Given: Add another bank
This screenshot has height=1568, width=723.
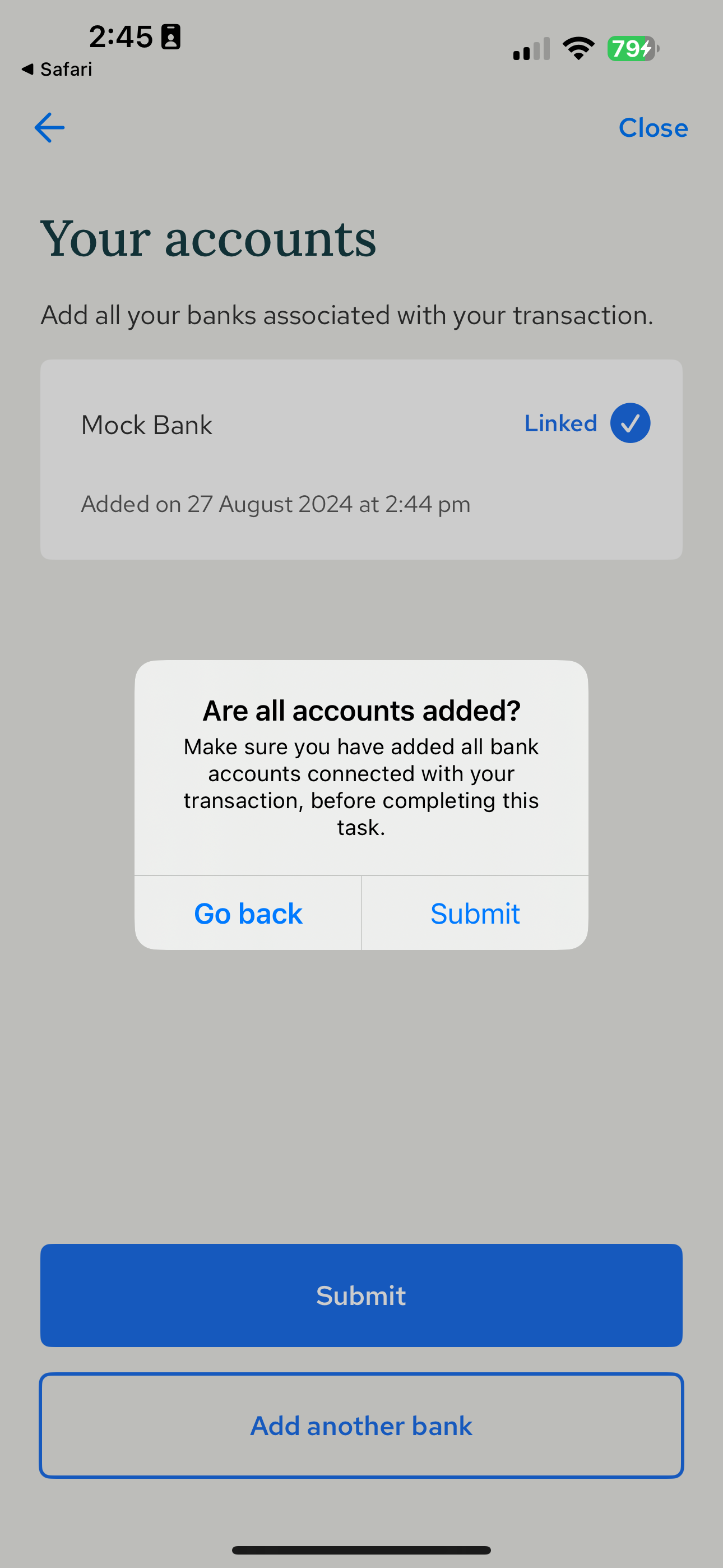Looking at the screenshot, I should click(x=361, y=1426).
